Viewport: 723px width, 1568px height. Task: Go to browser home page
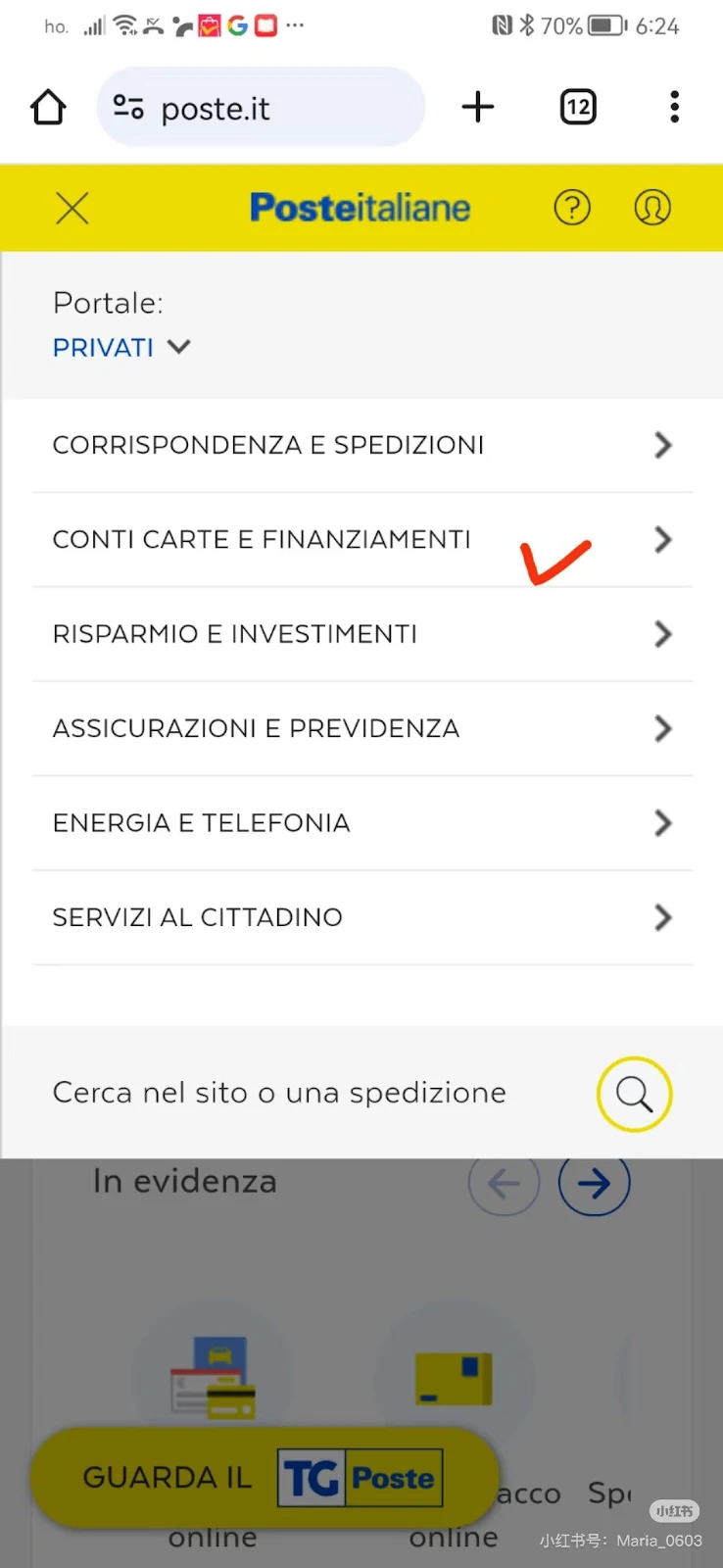coord(48,107)
